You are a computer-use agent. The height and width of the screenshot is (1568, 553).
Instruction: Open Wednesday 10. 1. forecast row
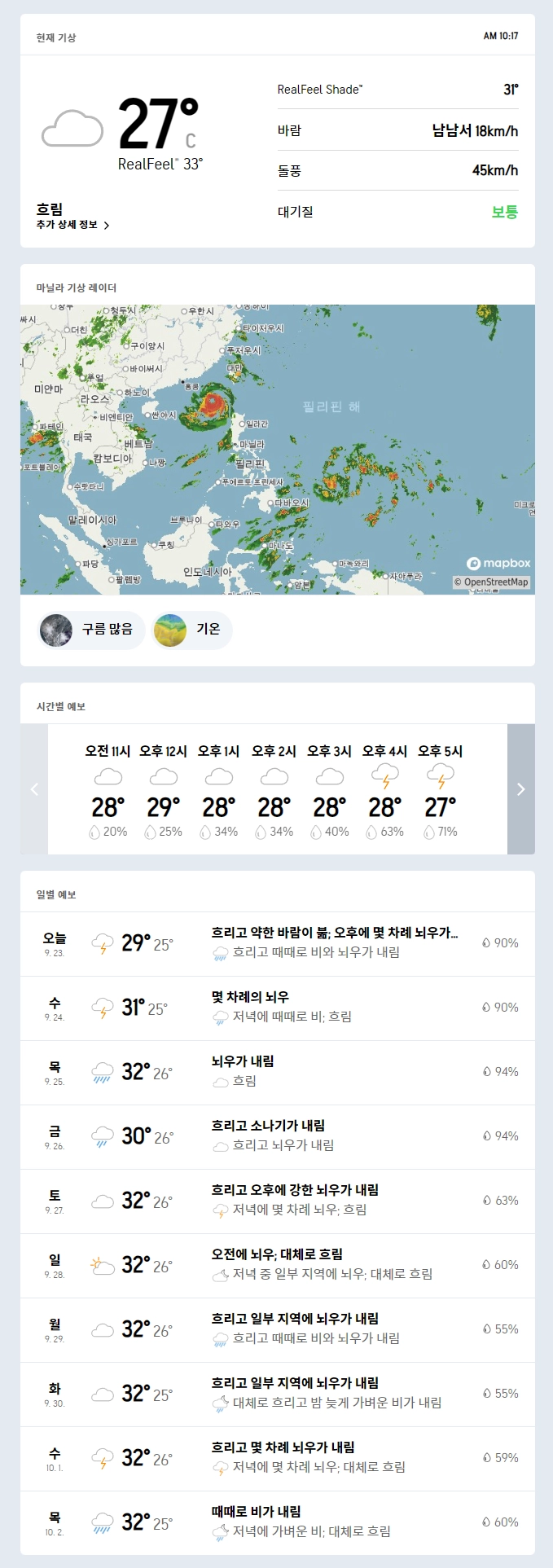click(x=277, y=1458)
